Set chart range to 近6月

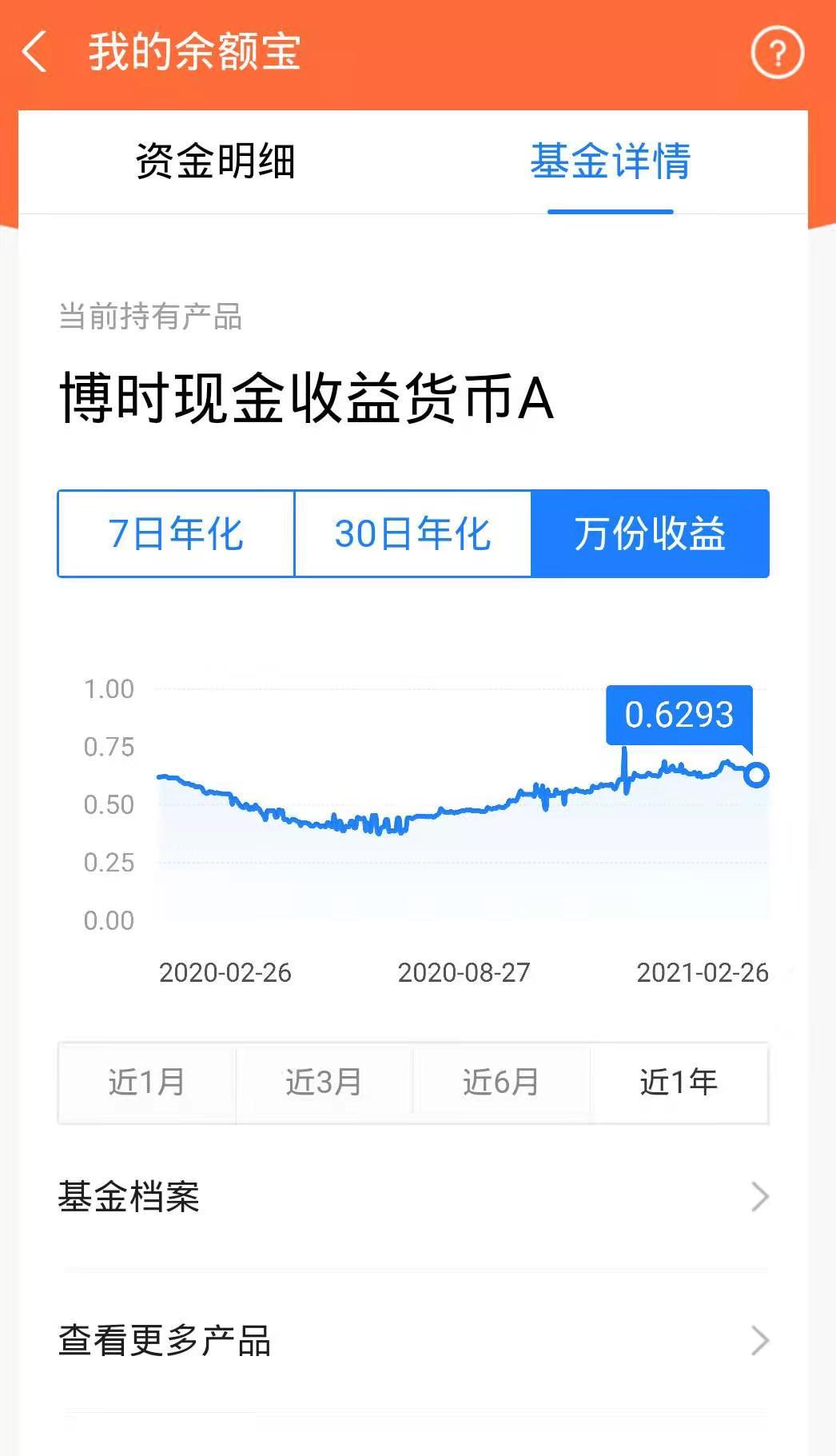click(501, 1083)
